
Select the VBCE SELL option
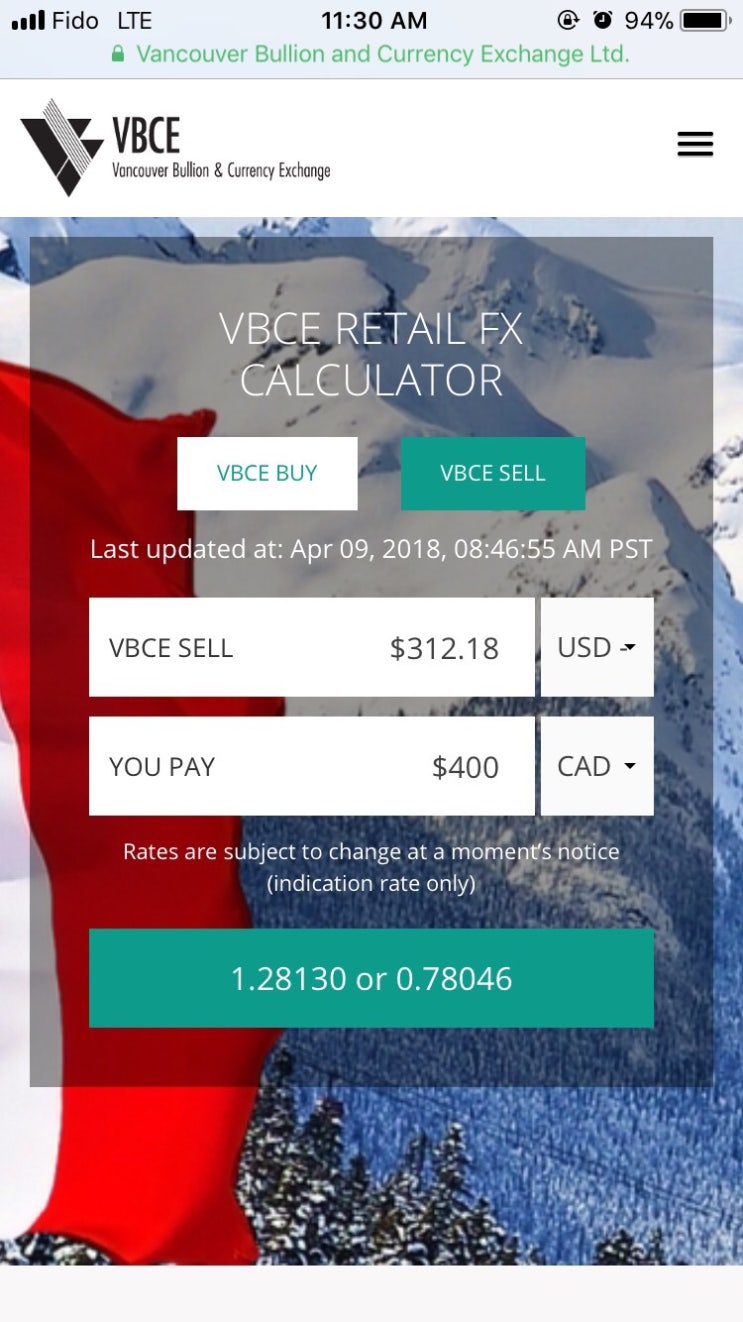click(492, 473)
